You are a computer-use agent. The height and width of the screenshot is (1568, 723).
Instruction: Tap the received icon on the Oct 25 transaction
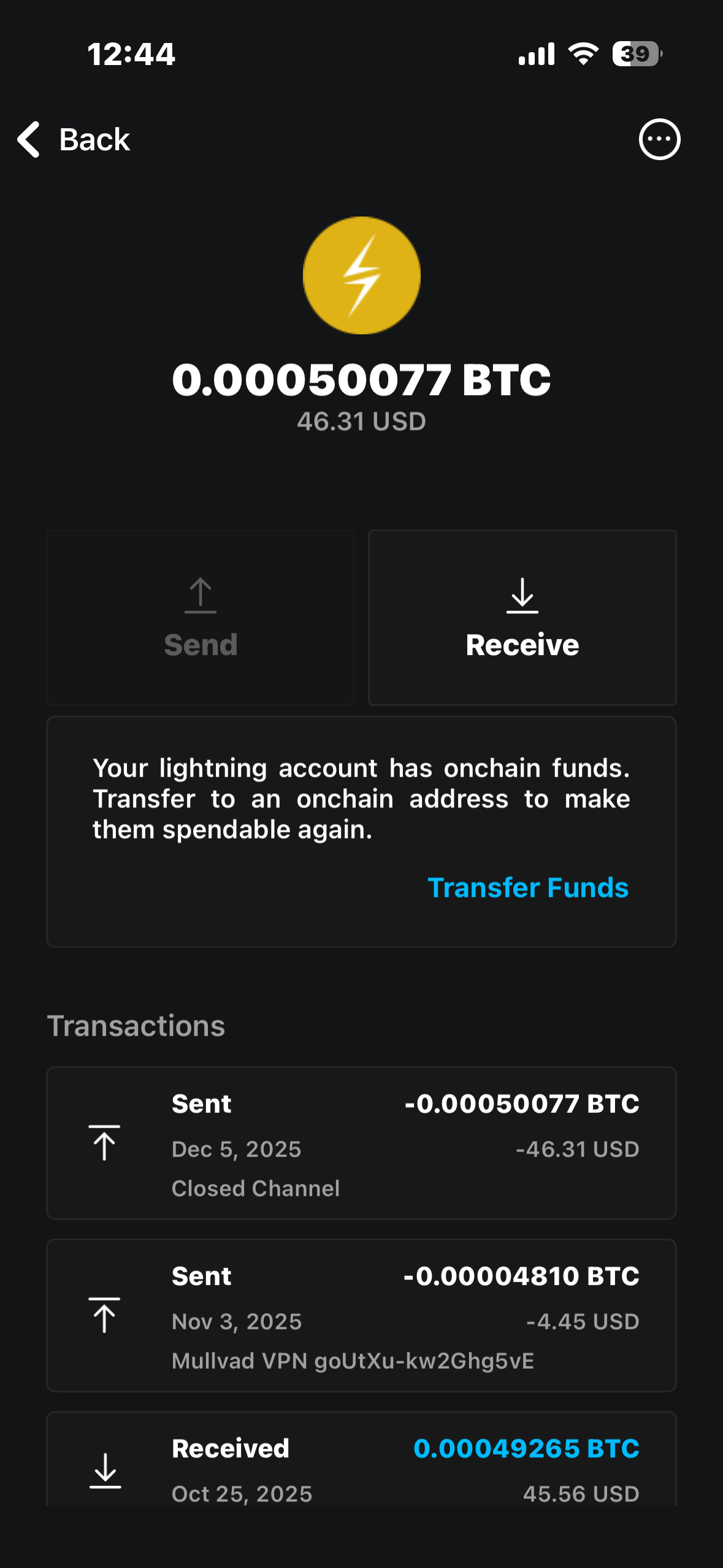click(105, 1472)
